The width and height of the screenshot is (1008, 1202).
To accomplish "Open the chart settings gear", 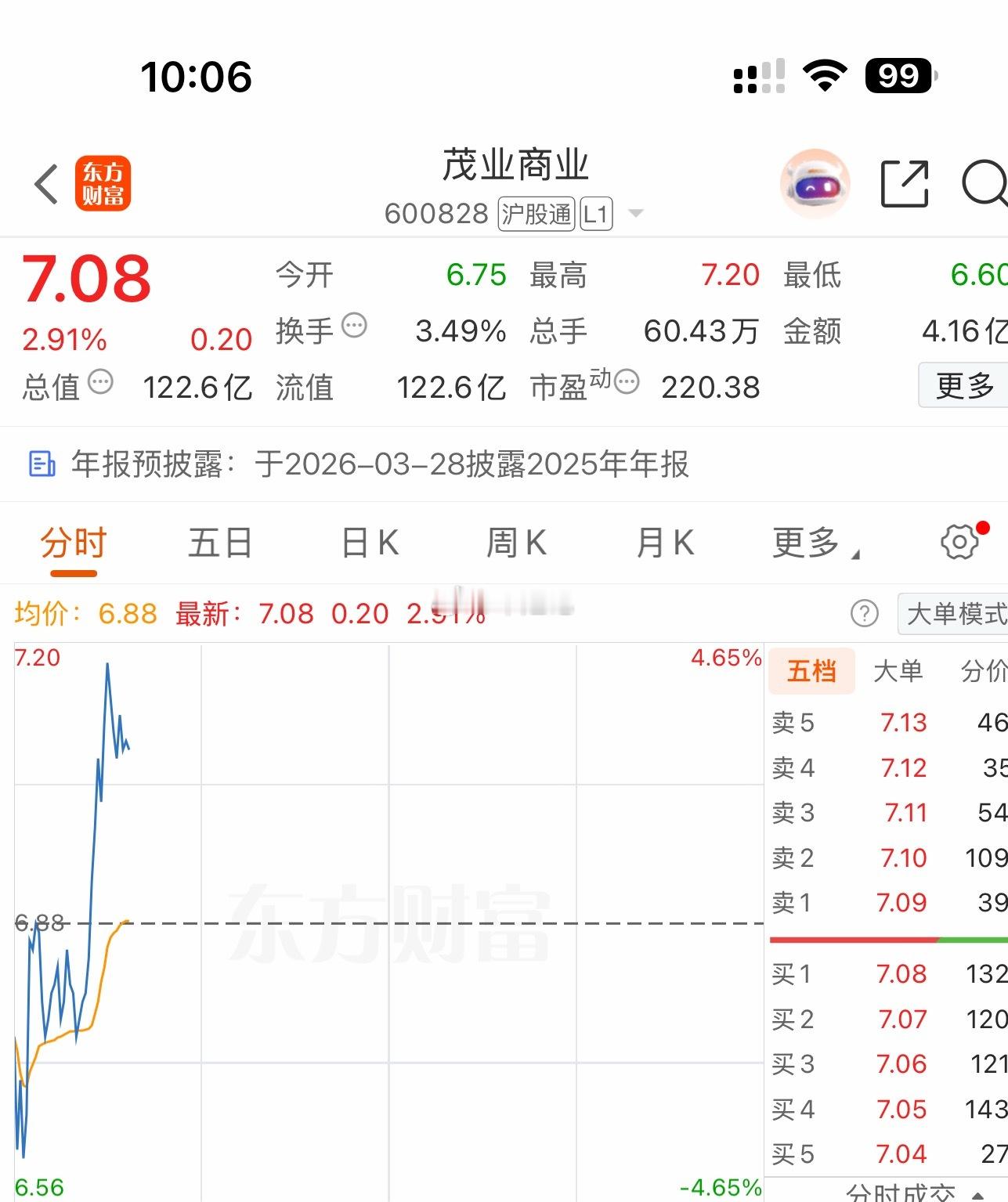I will click(x=957, y=541).
